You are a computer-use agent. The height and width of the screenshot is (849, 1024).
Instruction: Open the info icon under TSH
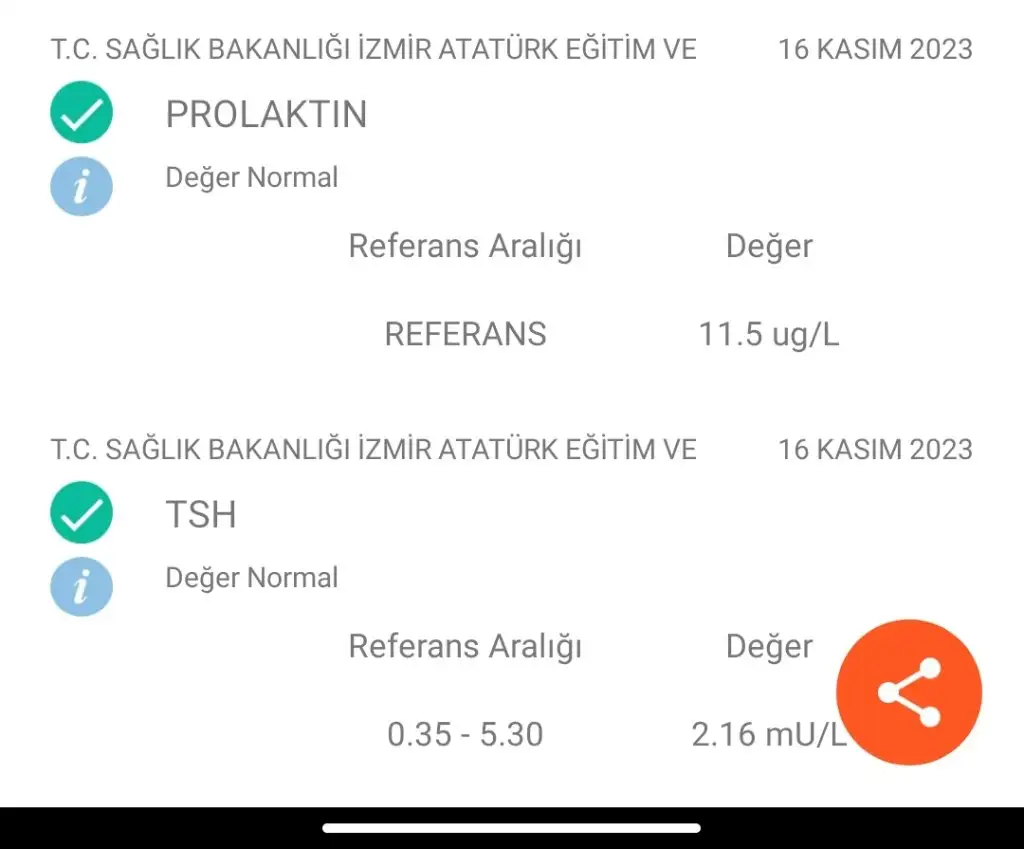[x=81, y=586]
